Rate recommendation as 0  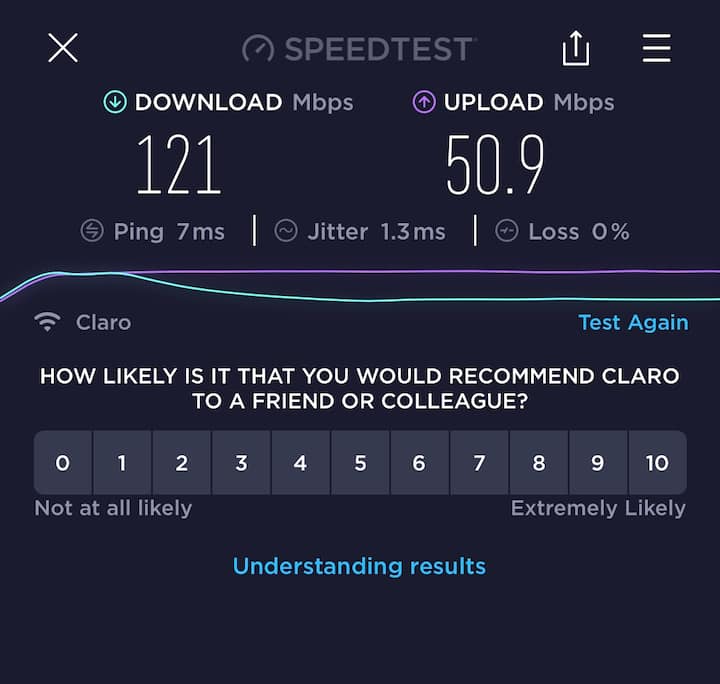pos(63,463)
